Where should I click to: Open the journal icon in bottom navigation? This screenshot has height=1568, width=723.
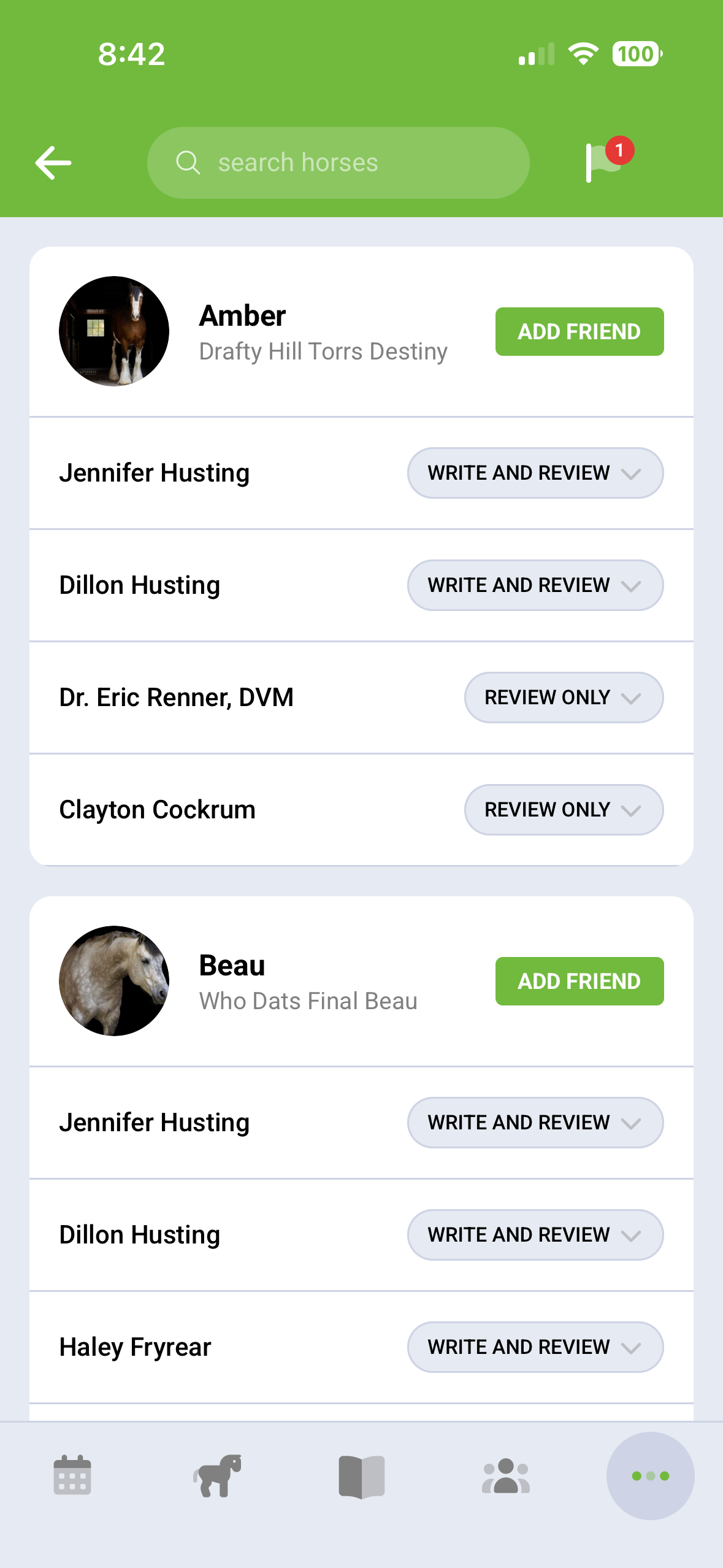[x=361, y=1476]
